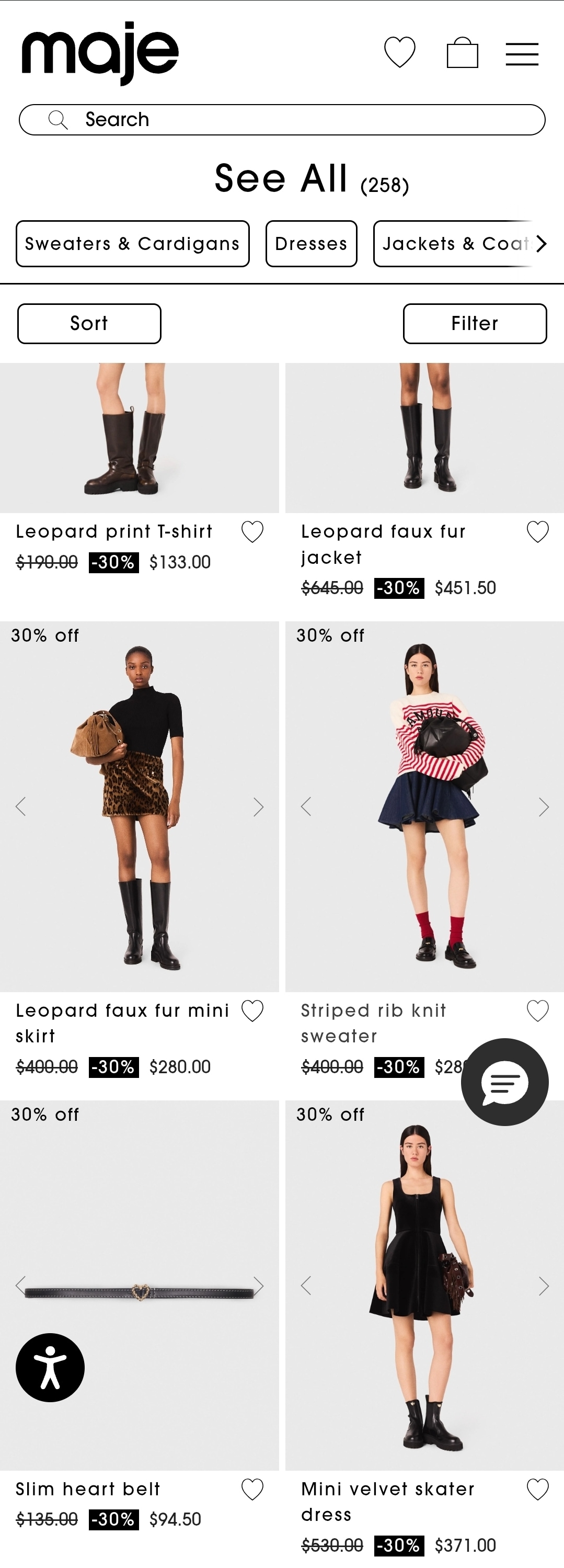Favorite the Slim heart belt

point(252,1490)
